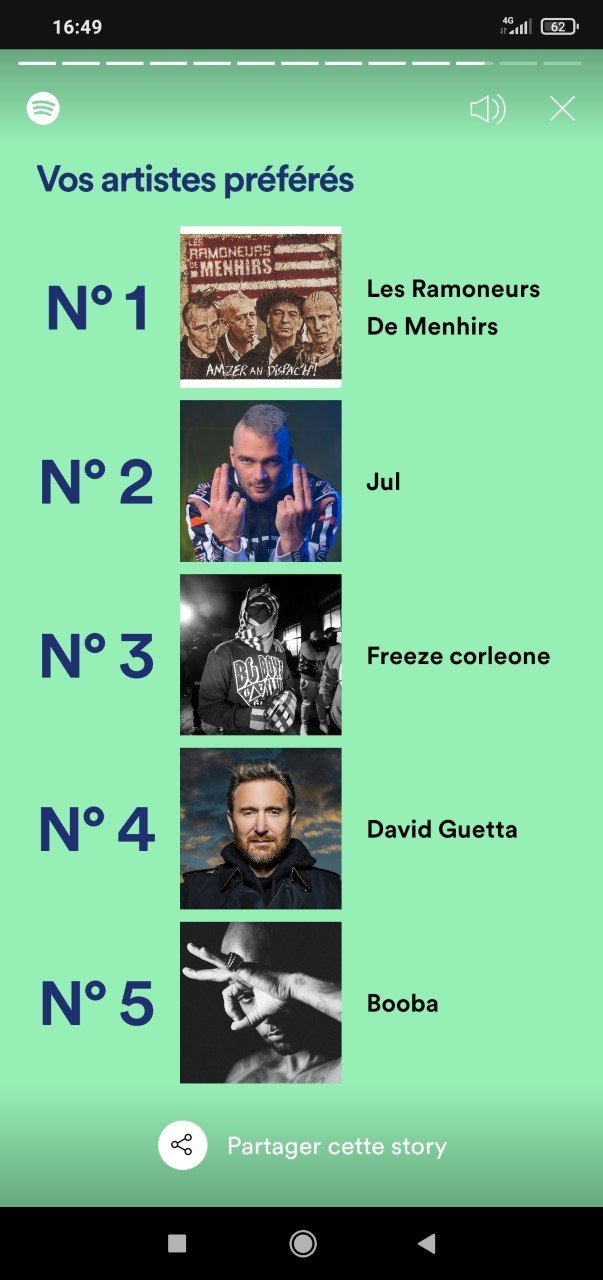Go back with the system back button
Viewport: 603px width, 1280px height.
(x=427, y=1244)
